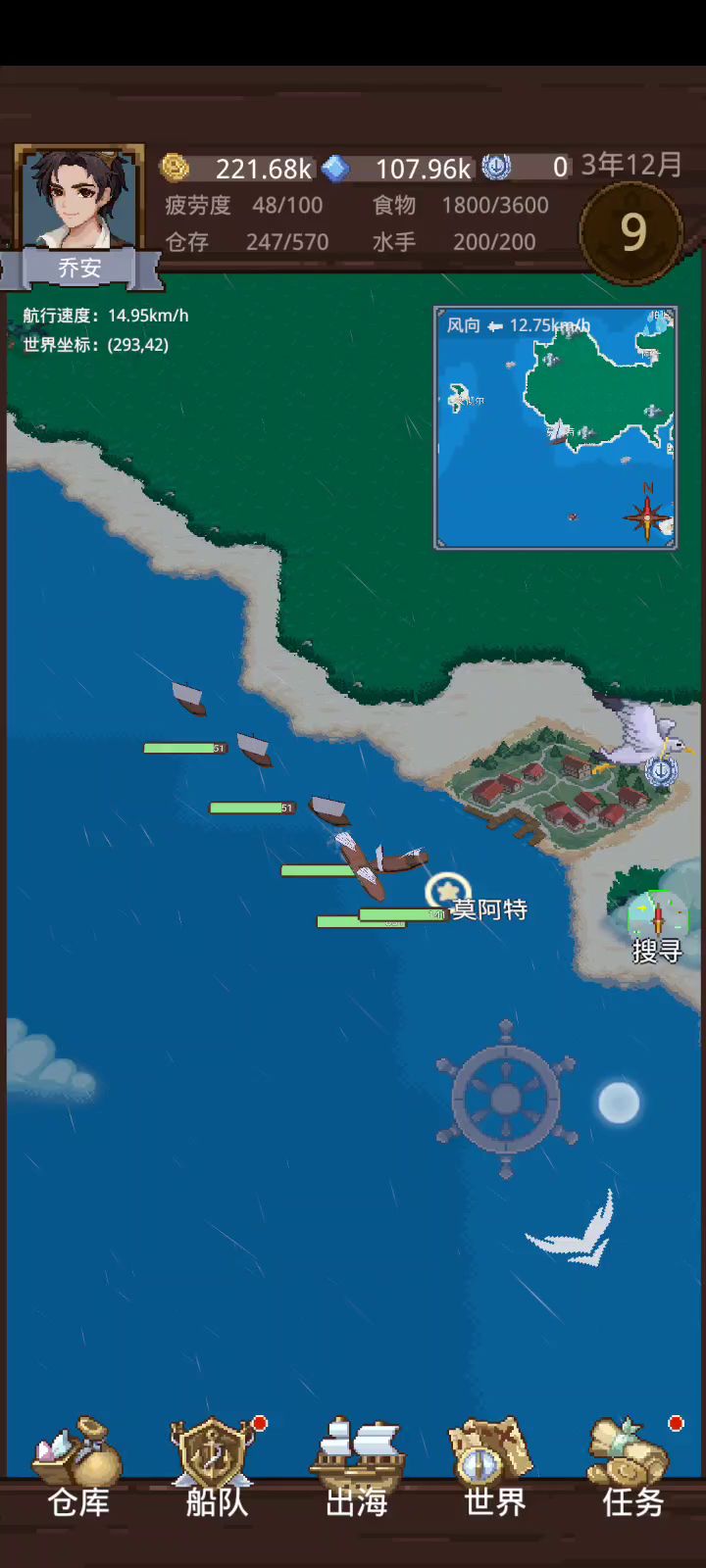Open captain 乔安's profile portrait
Screen dimensions: 706x1568
point(78,201)
